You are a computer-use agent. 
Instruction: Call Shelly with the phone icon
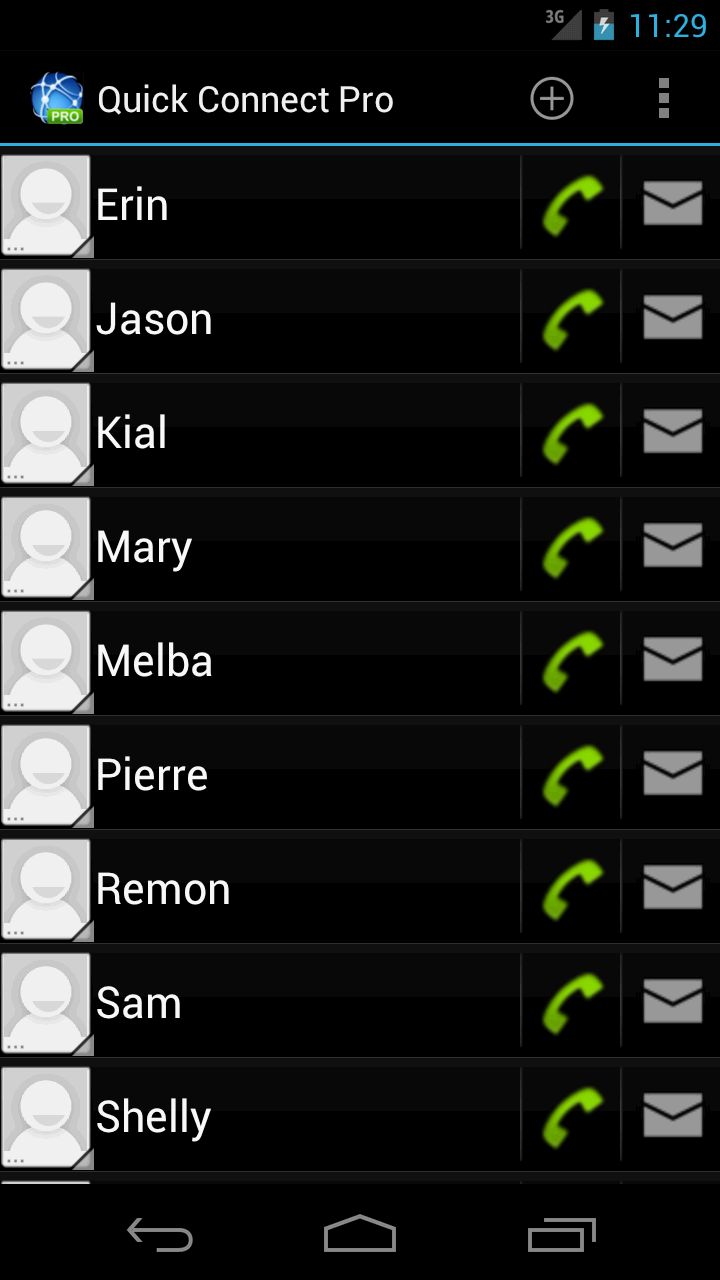click(x=572, y=1117)
